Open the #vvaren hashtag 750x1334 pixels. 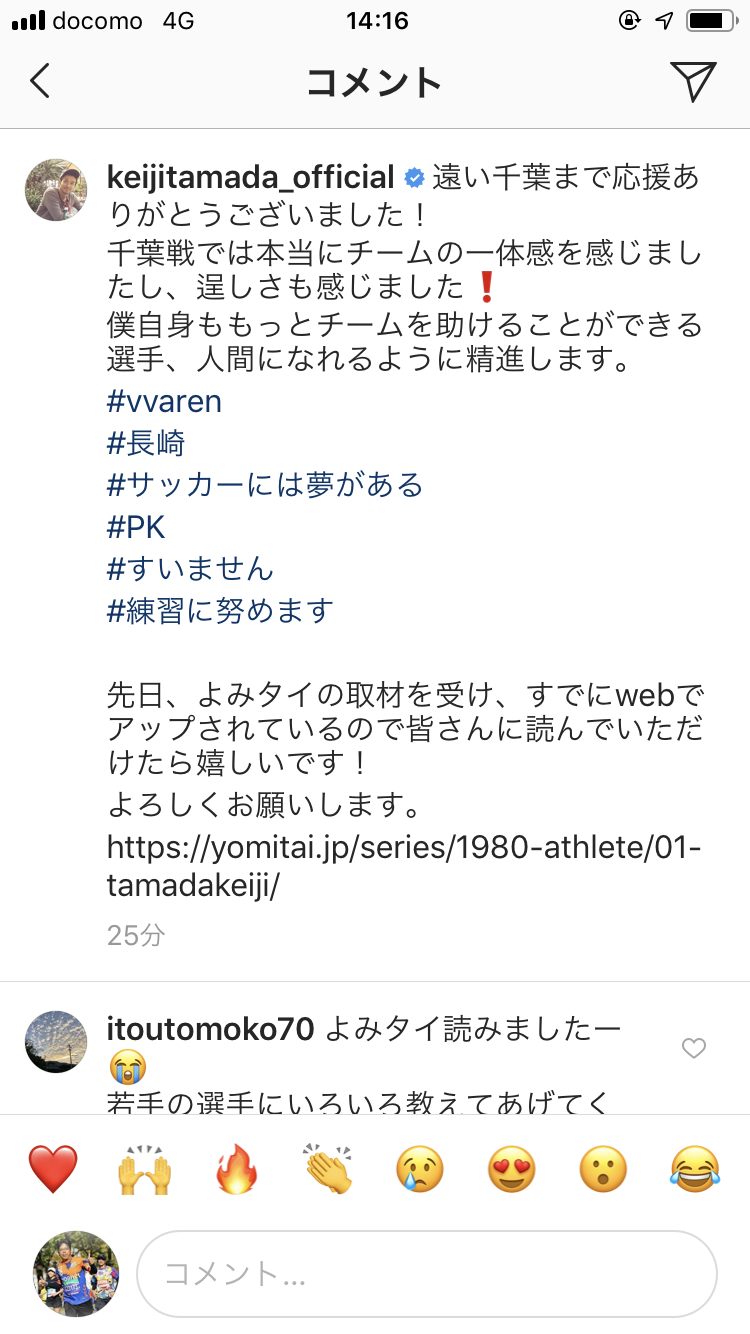[164, 402]
